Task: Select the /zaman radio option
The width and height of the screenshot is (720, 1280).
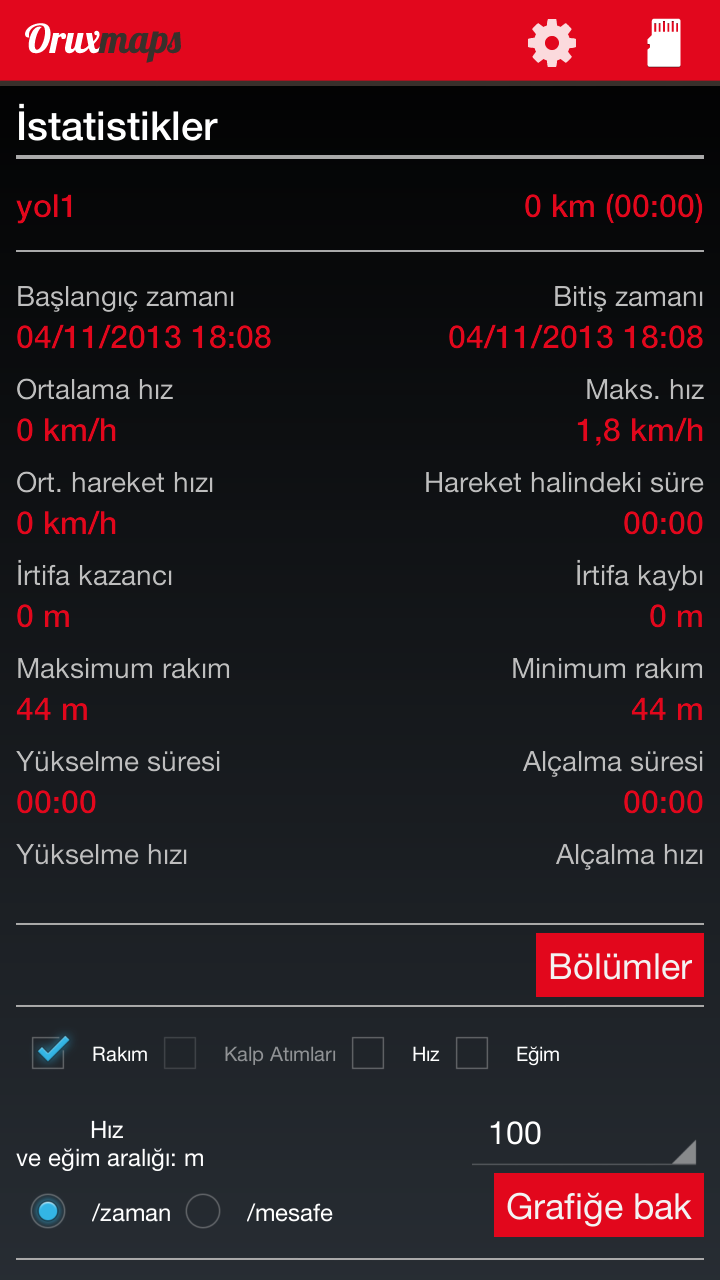Action: [47, 1212]
